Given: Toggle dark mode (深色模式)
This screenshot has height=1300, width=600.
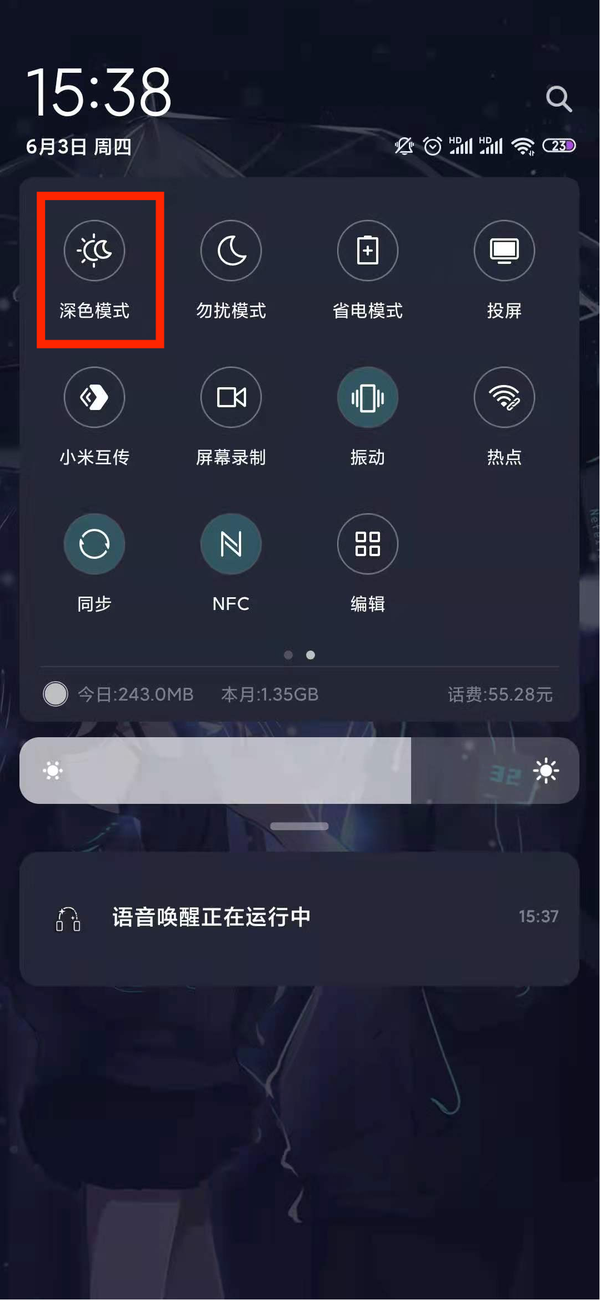Looking at the screenshot, I should [95, 250].
